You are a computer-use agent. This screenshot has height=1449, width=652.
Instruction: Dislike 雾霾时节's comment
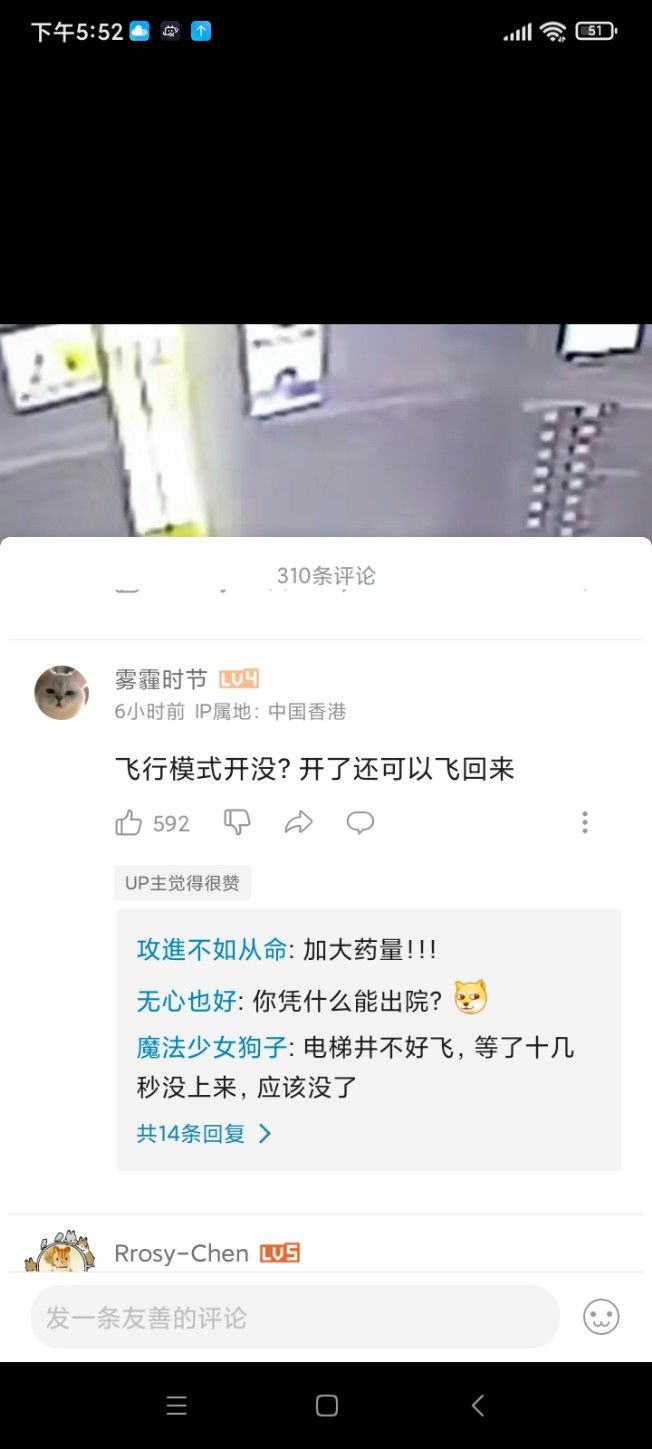(237, 823)
